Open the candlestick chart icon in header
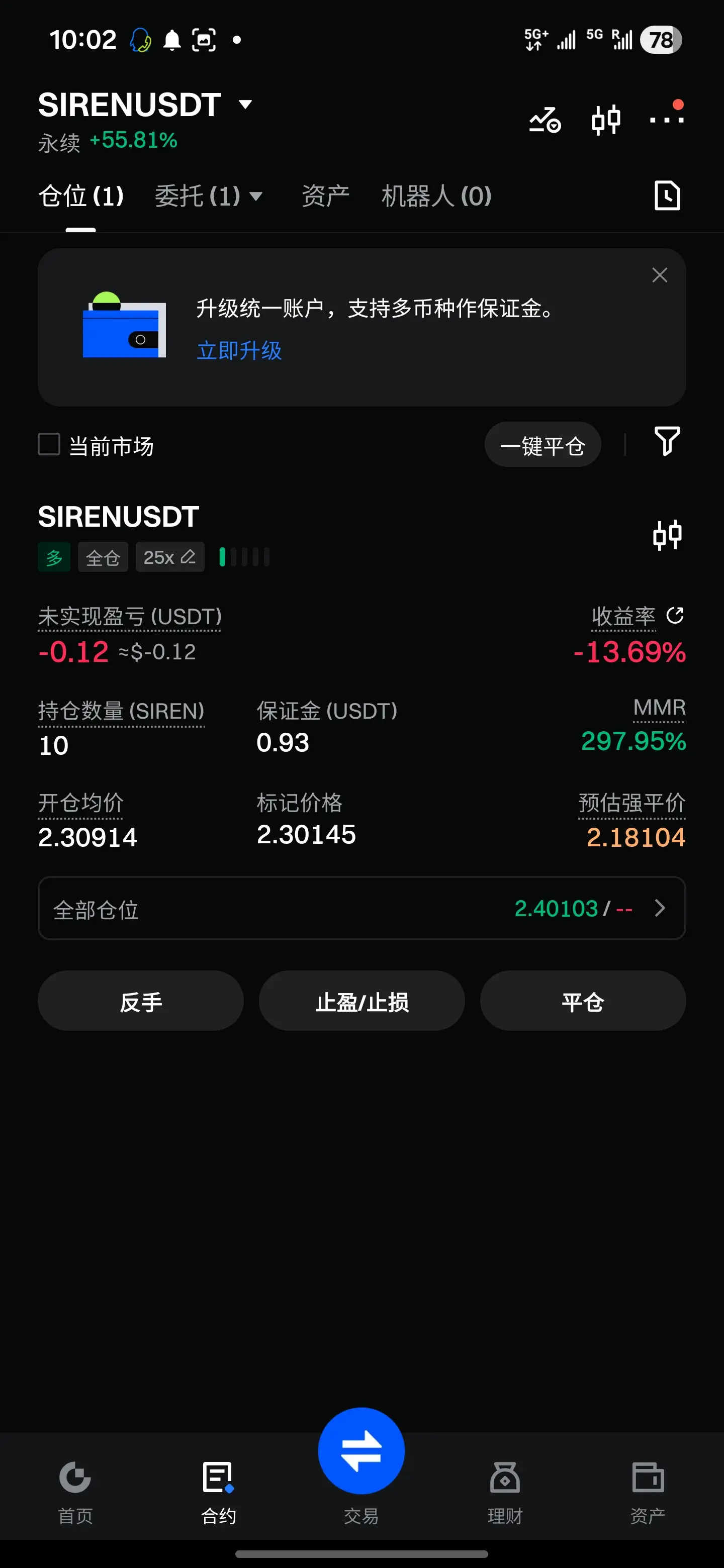This screenshot has height=1568, width=724. pos(605,119)
